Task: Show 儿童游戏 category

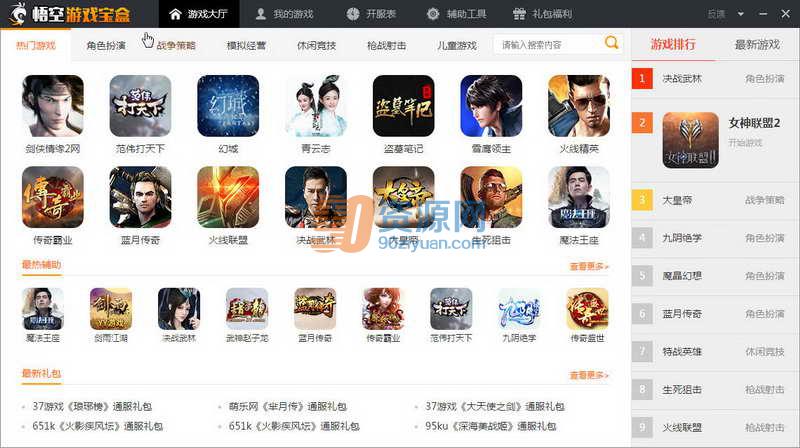Action: click(x=456, y=45)
